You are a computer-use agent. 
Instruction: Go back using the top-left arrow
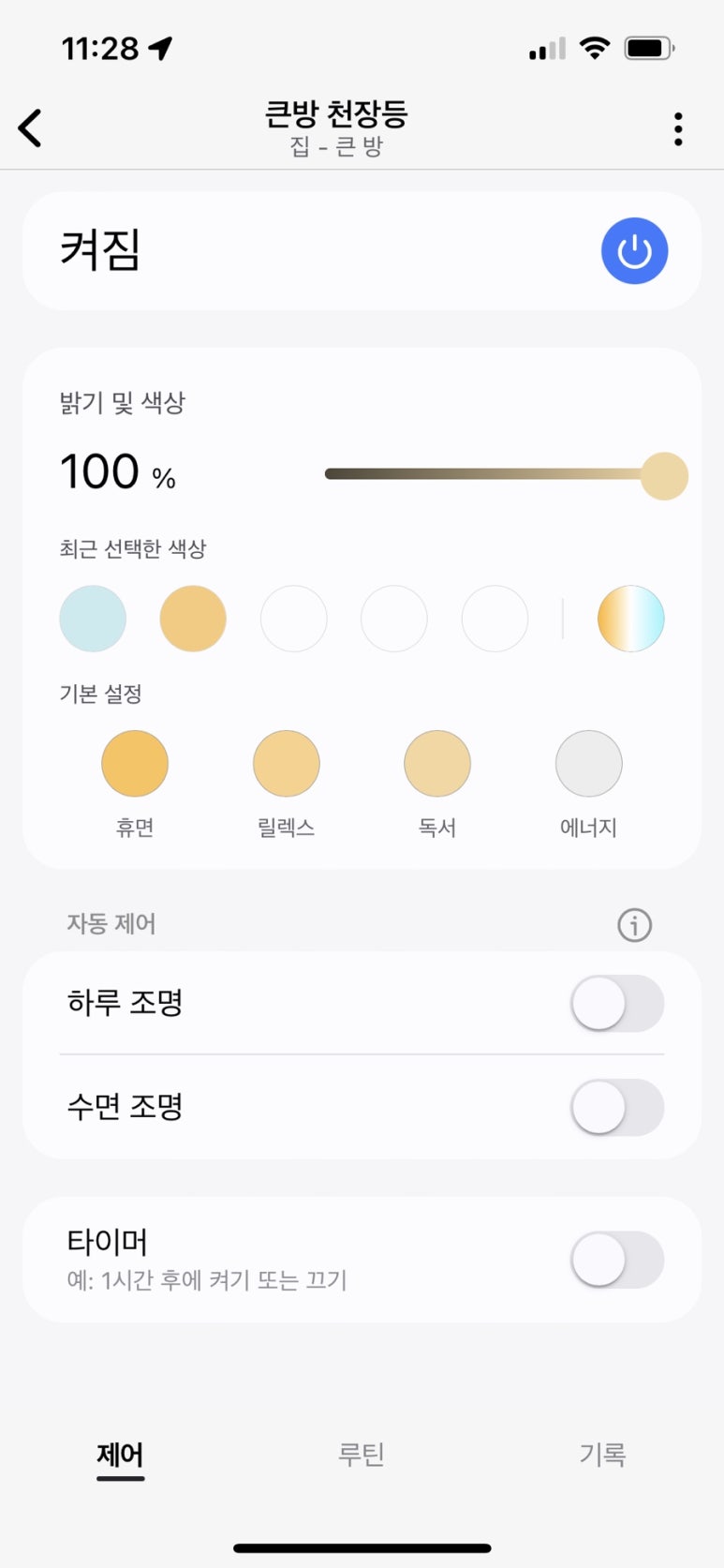[x=30, y=128]
